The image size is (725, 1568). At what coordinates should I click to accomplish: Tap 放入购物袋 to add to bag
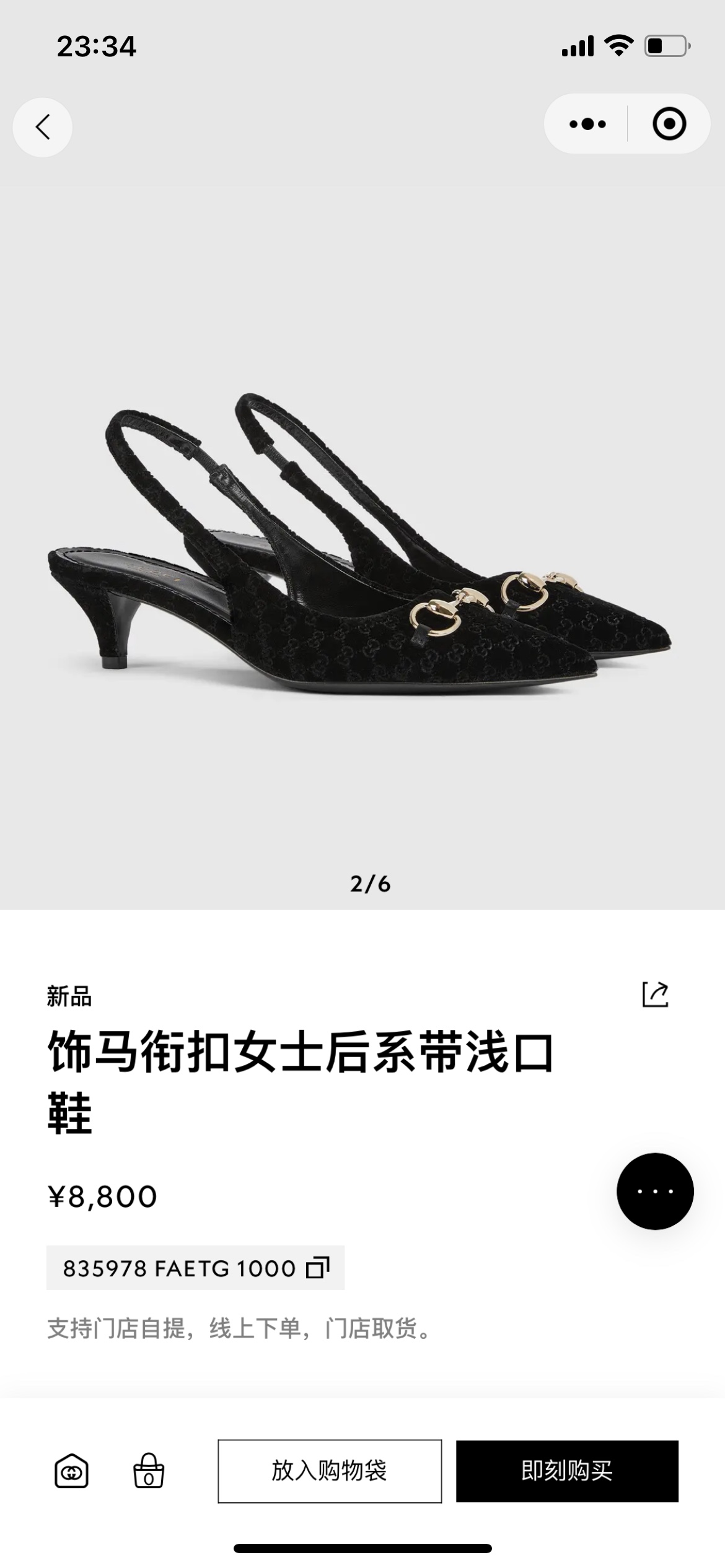(x=330, y=1471)
